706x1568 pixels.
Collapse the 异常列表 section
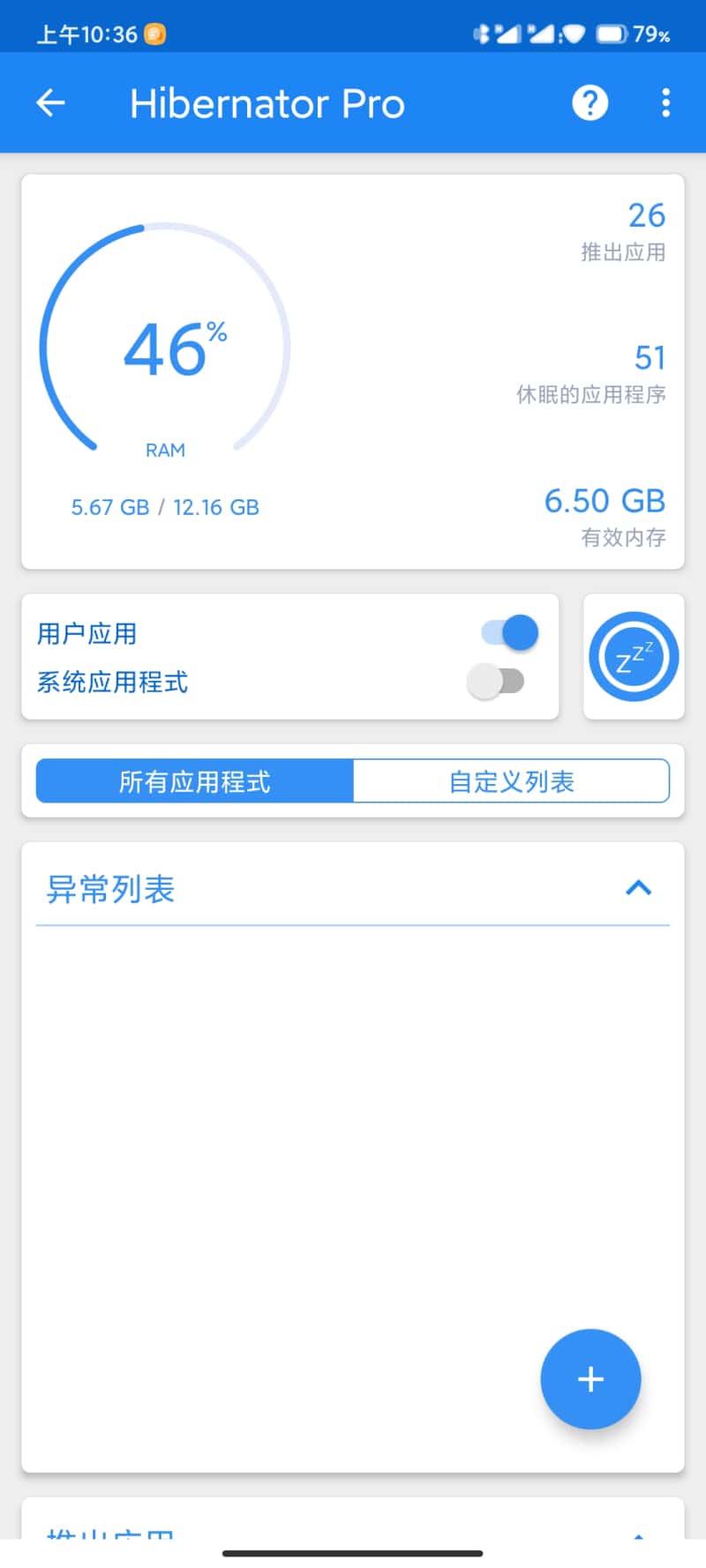[638, 888]
